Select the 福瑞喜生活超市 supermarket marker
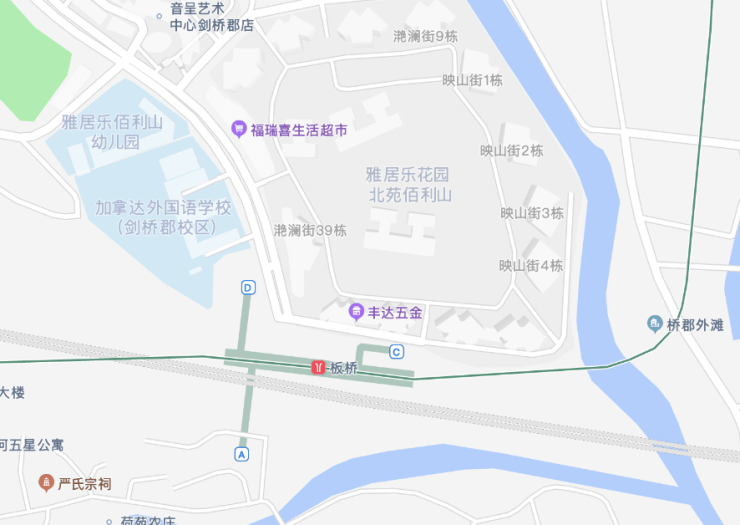Viewport: 740px width, 525px height. [239, 128]
